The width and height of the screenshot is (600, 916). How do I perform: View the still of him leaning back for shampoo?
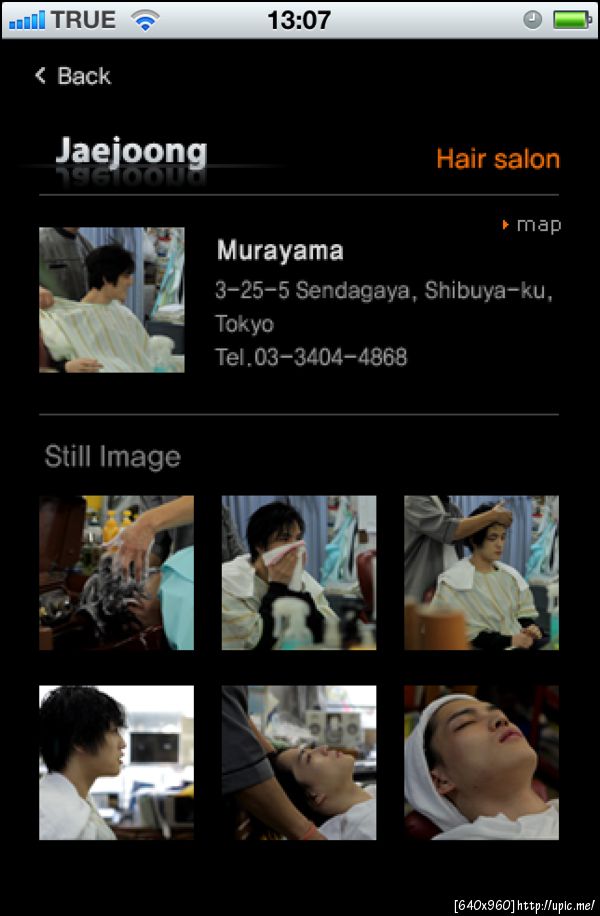click(x=299, y=762)
